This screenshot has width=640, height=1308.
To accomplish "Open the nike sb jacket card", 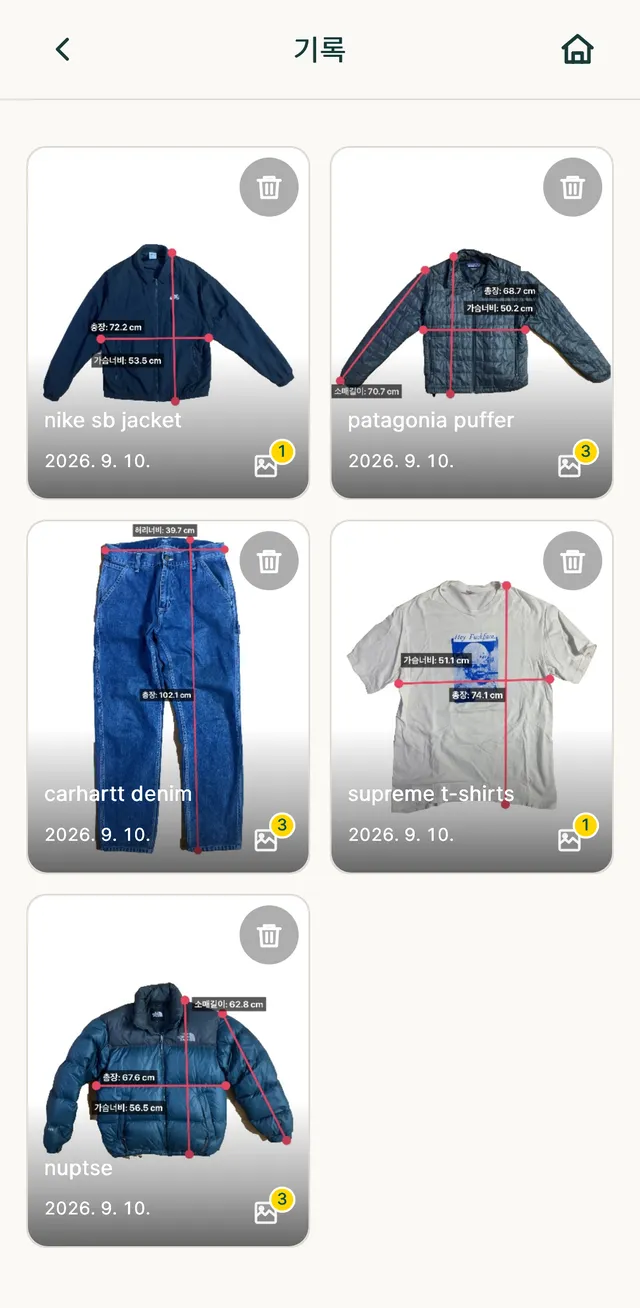I will point(168,322).
